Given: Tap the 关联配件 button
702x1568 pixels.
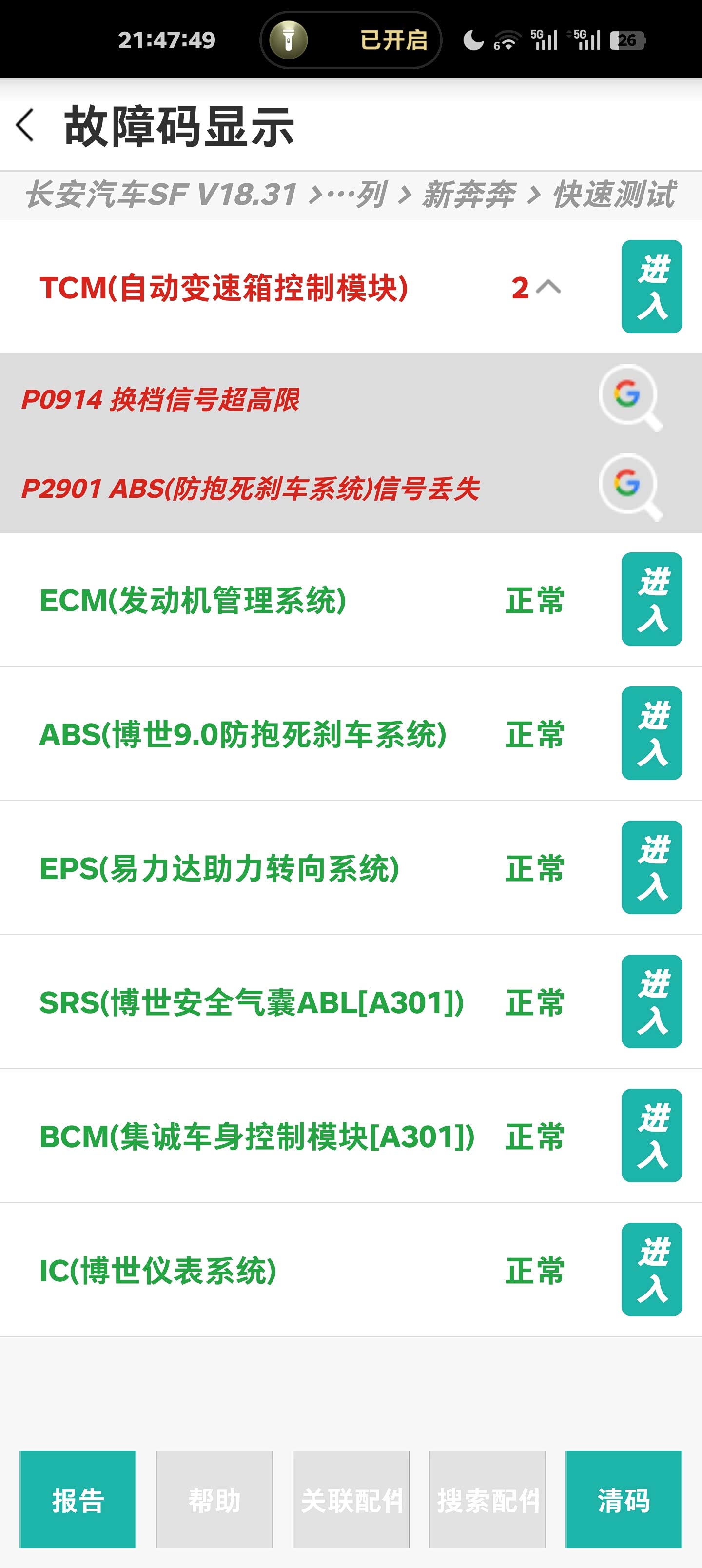Looking at the screenshot, I should [x=351, y=1499].
